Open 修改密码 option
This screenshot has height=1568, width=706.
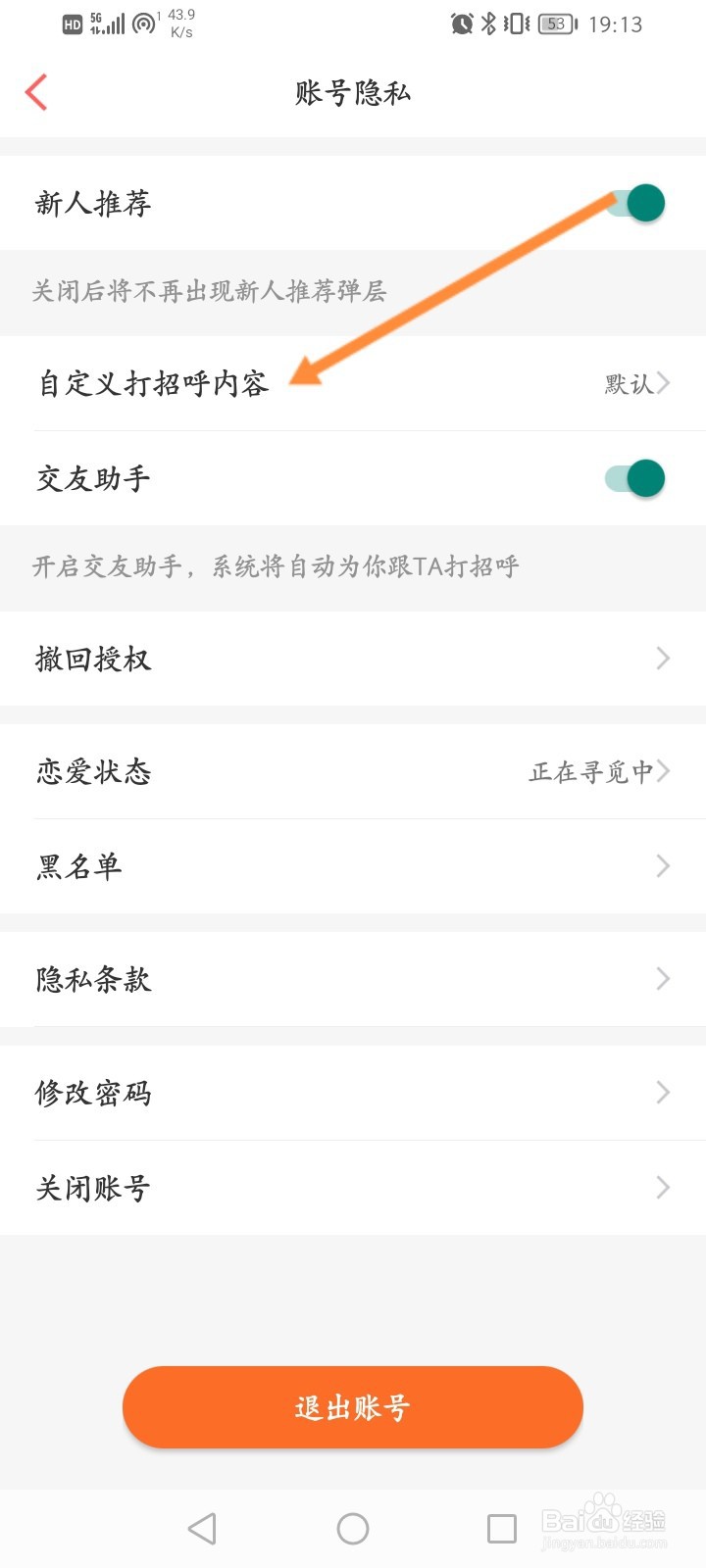pos(353,1093)
